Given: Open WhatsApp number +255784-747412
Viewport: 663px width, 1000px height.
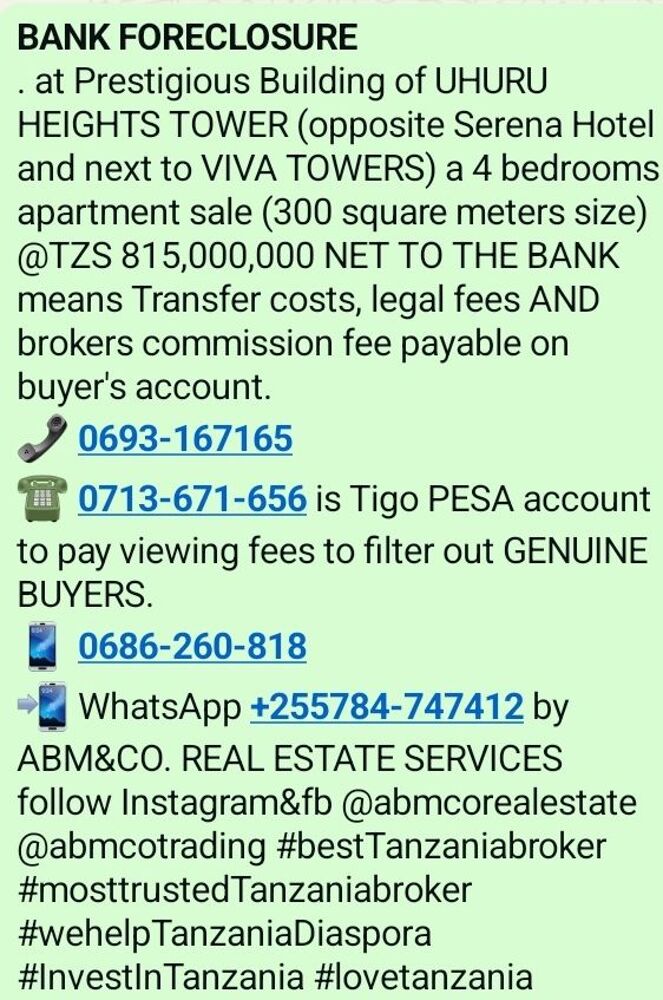Looking at the screenshot, I should [x=386, y=707].
